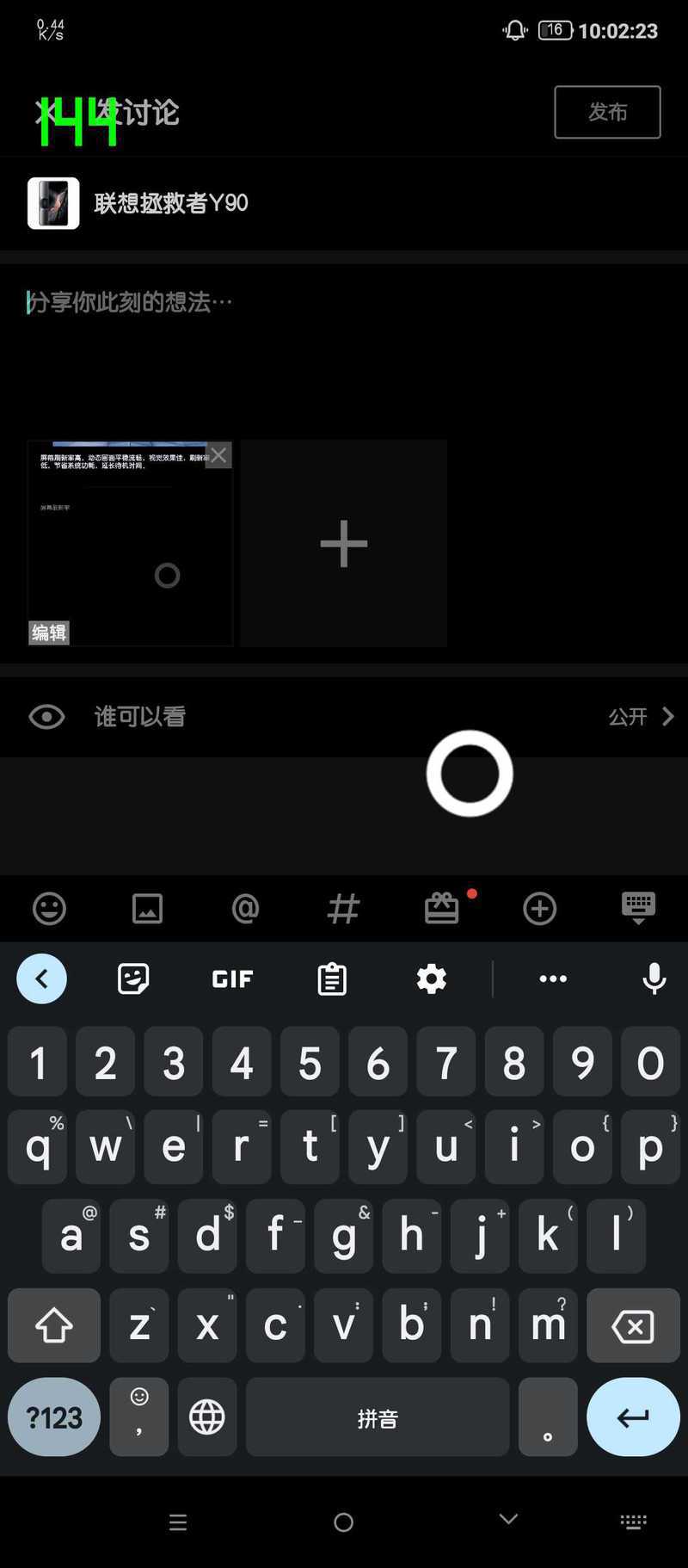Start voice input with the microphone
The height and width of the screenshot is (1568, 688).
pos(654,978)
